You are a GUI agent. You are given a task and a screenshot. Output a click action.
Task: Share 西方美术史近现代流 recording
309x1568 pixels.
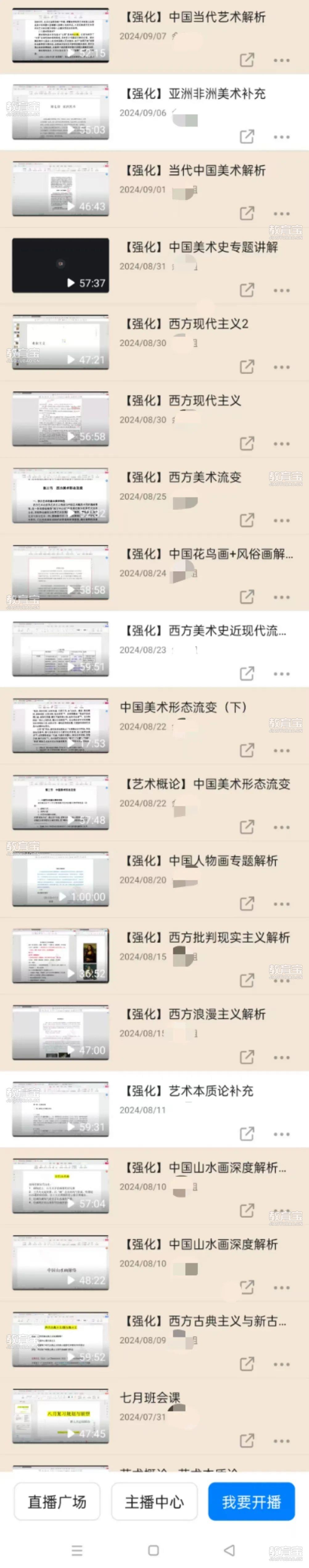pyautogui.click(x=247, y=673)
